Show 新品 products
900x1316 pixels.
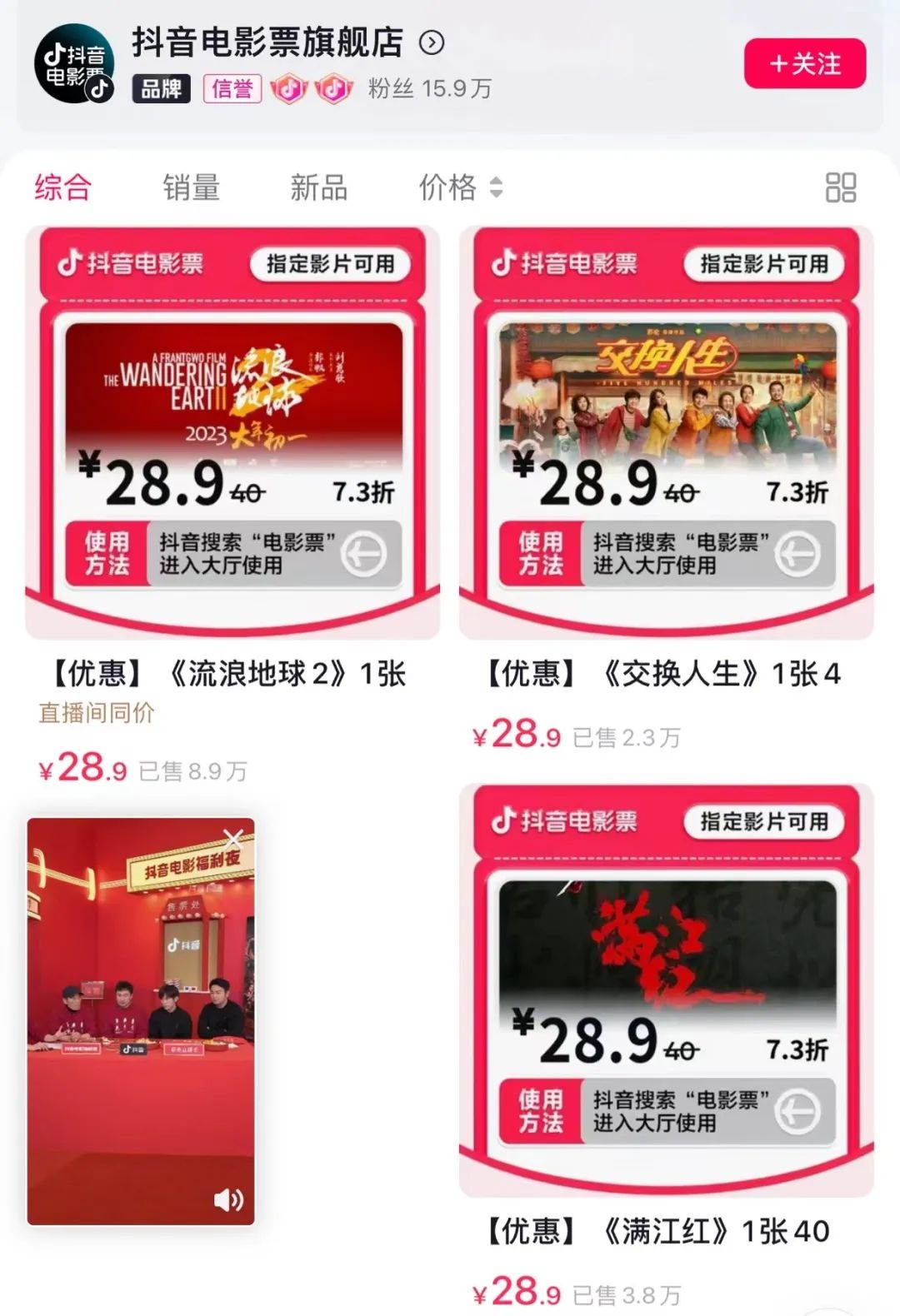pos(318,187)
